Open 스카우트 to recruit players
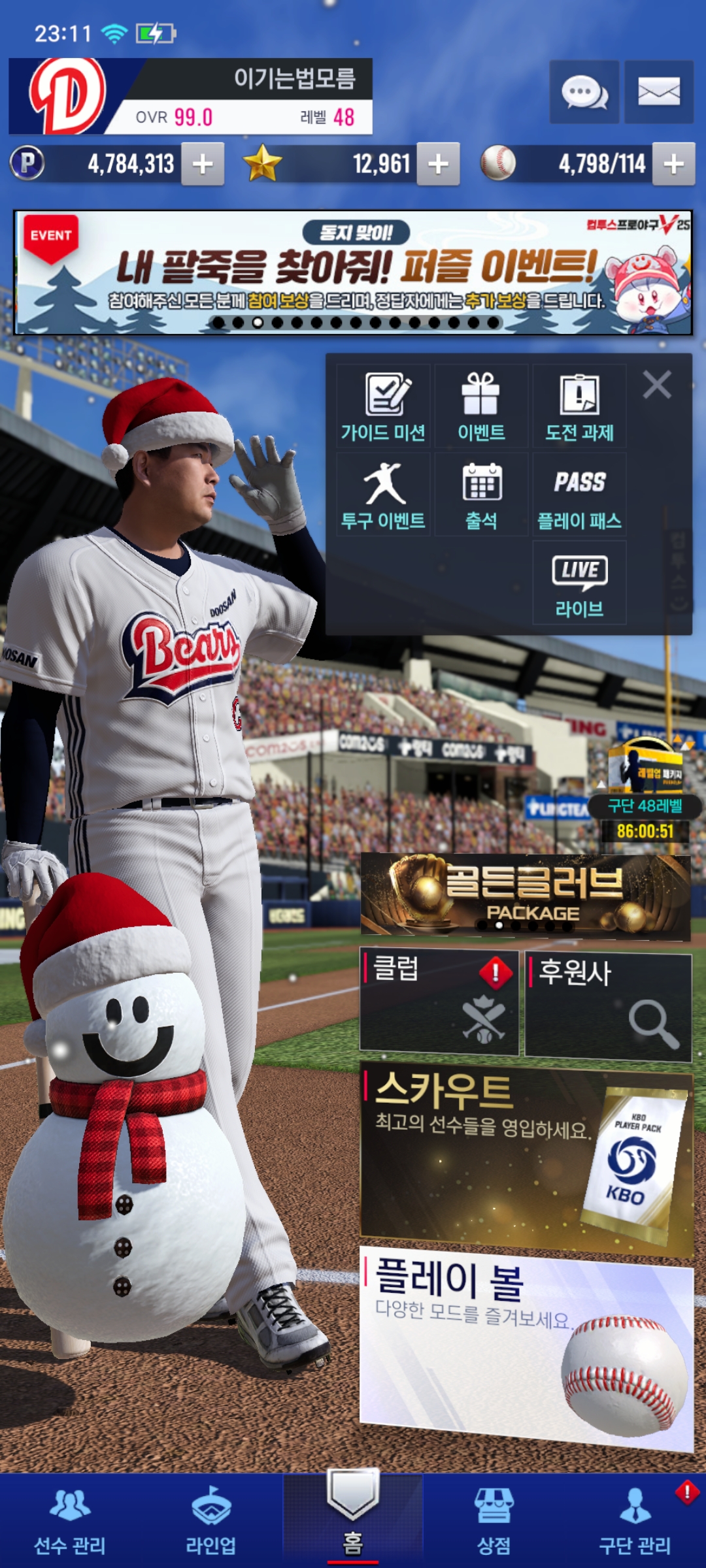This screenshot has width=706, height=1568. pyautogui.click(x=526, y=1156)
